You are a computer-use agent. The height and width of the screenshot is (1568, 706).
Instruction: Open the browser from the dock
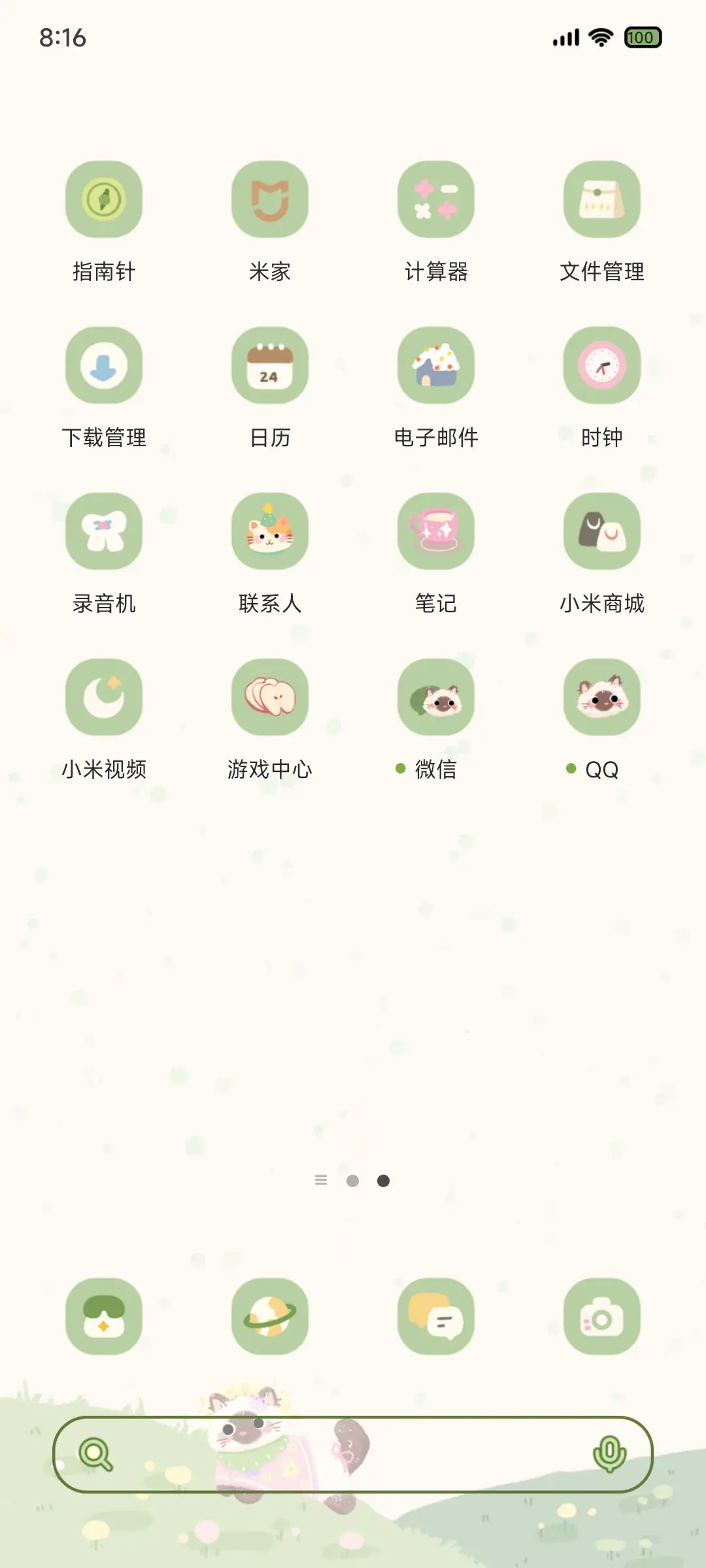pos(270,1317)
